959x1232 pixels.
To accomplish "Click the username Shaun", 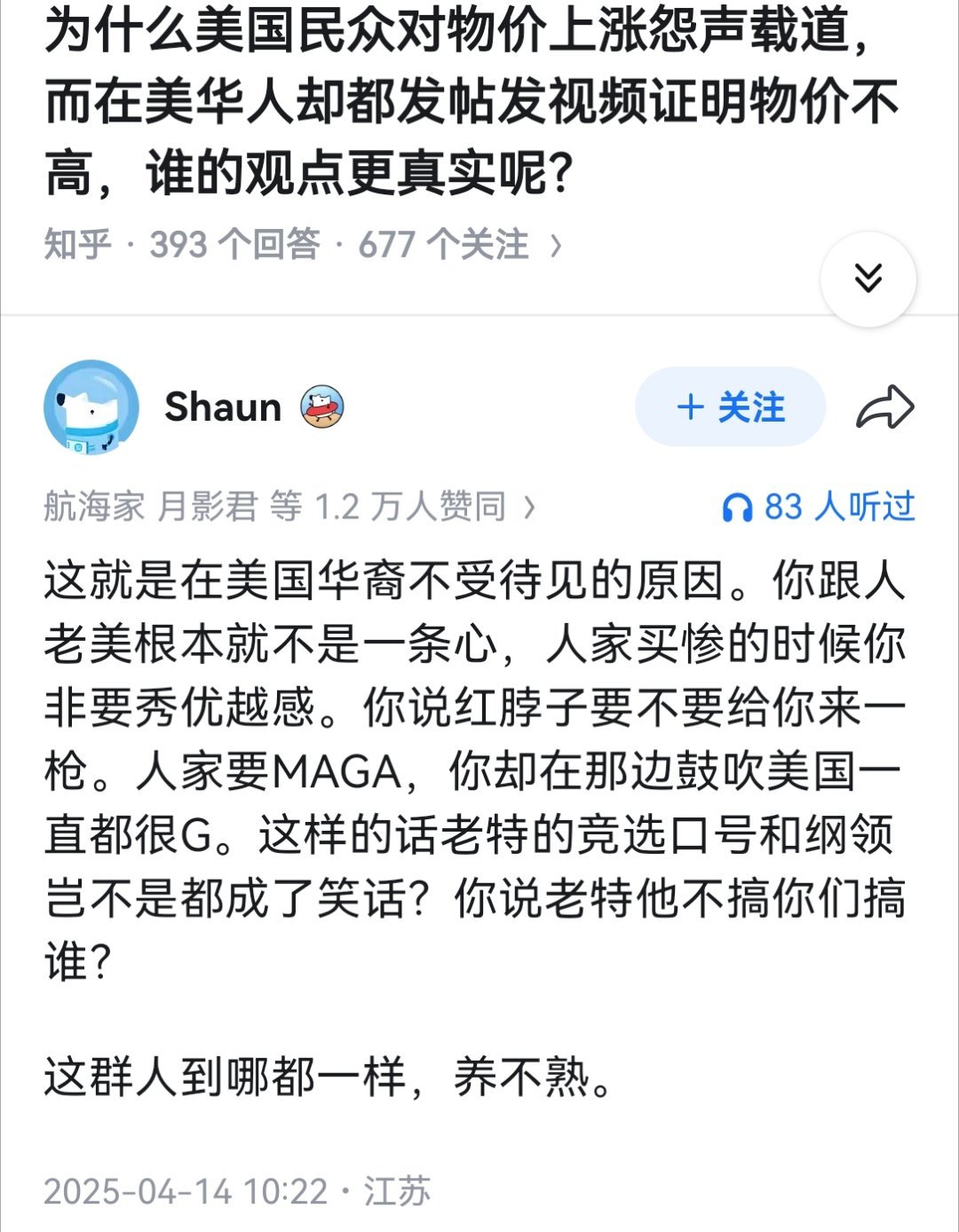I will [223, 407].
